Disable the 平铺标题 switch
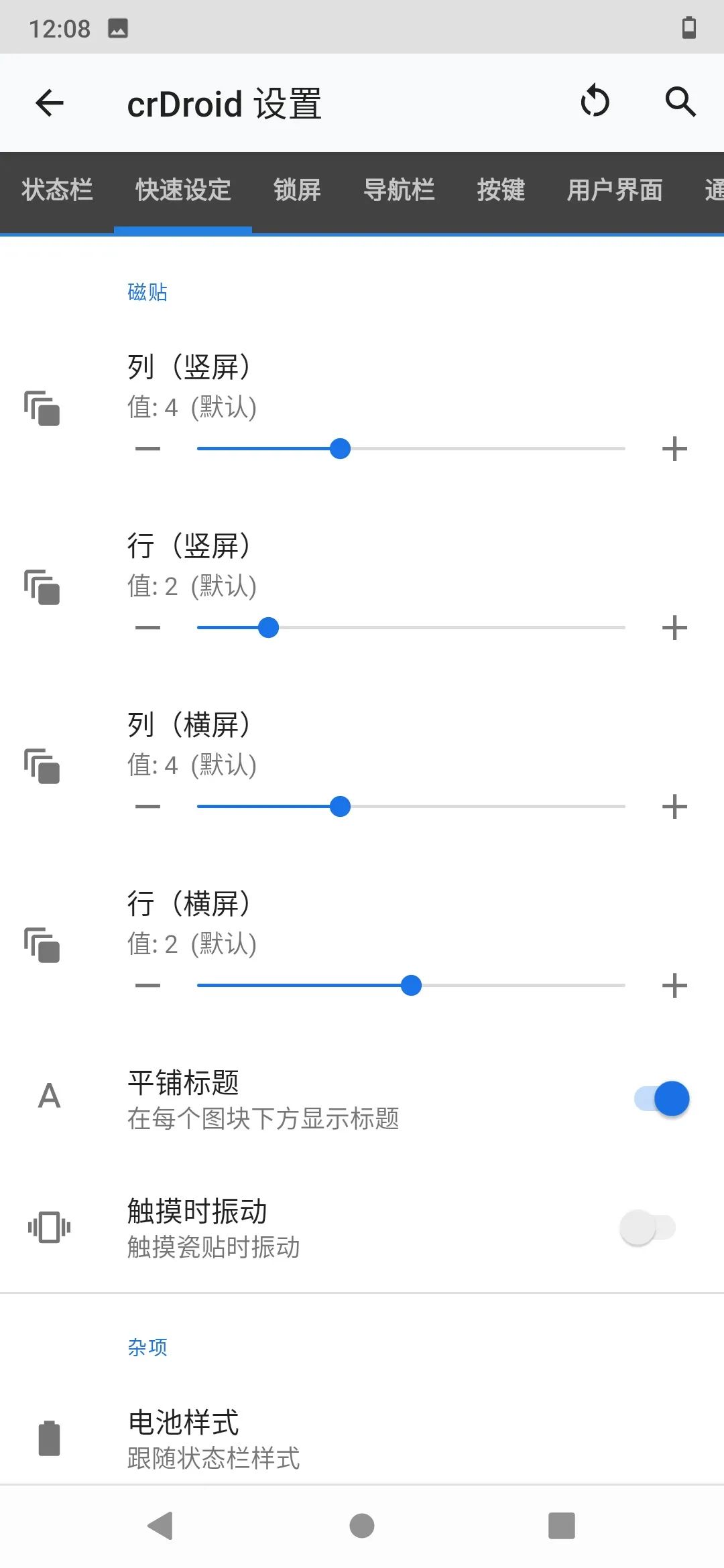 click(662, 1099)
